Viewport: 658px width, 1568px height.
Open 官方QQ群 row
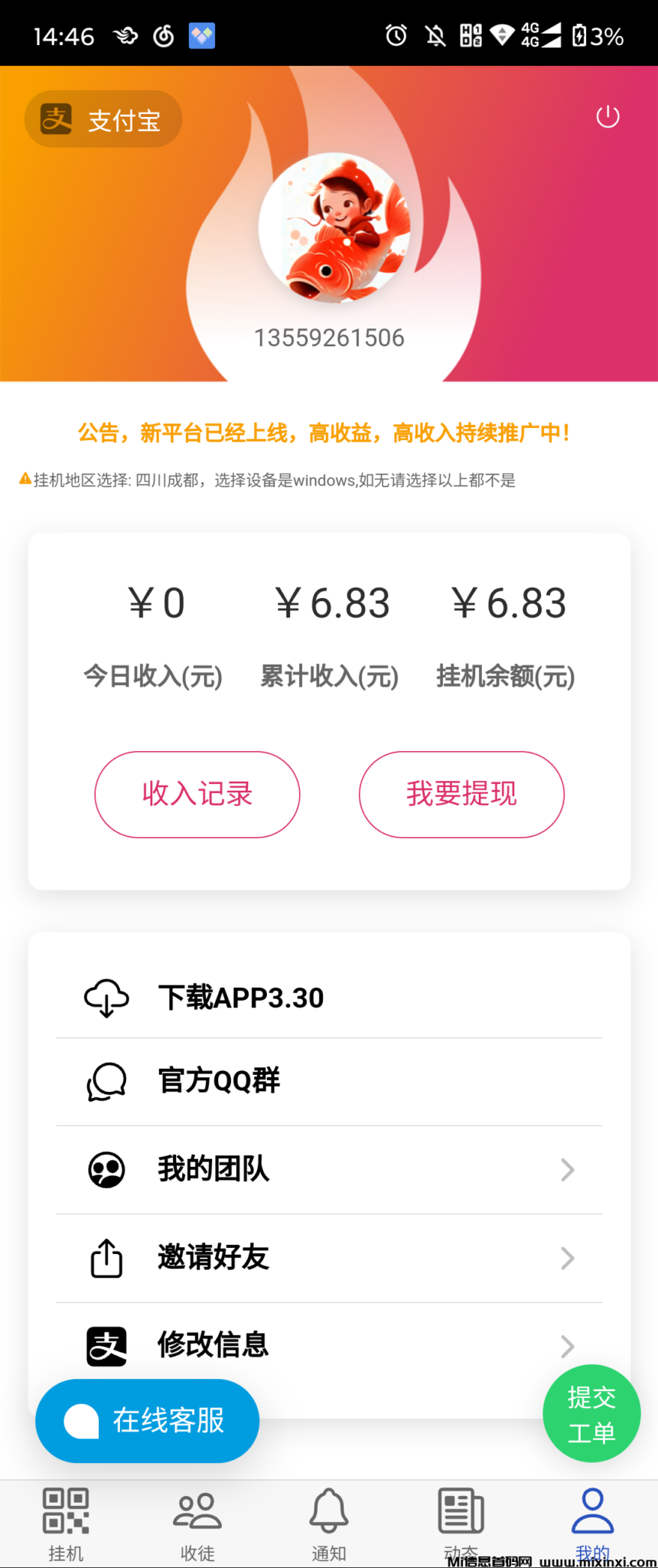tap(329, 1081)
